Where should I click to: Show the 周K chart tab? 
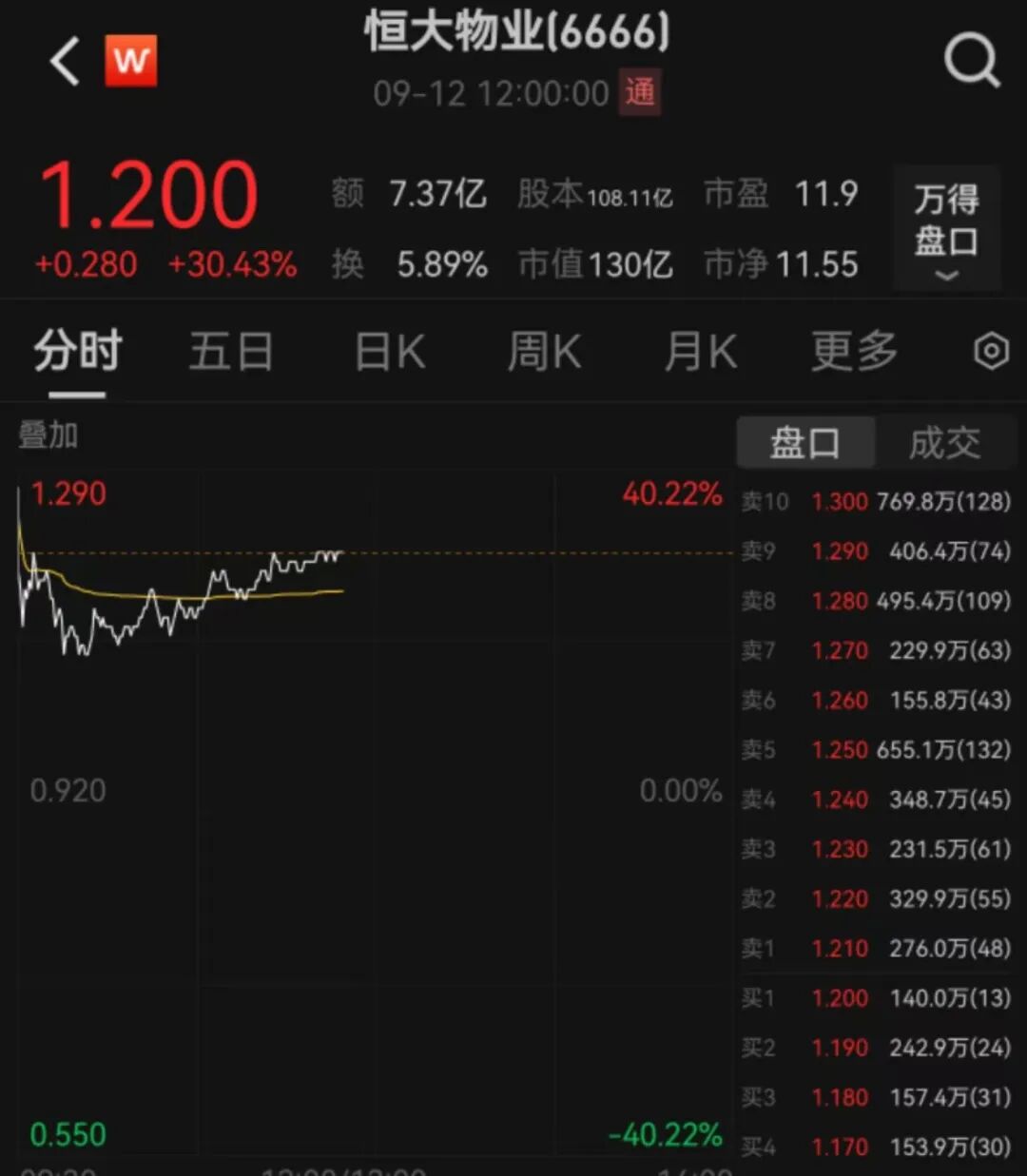pyautogui.click(x=544, y=352)
